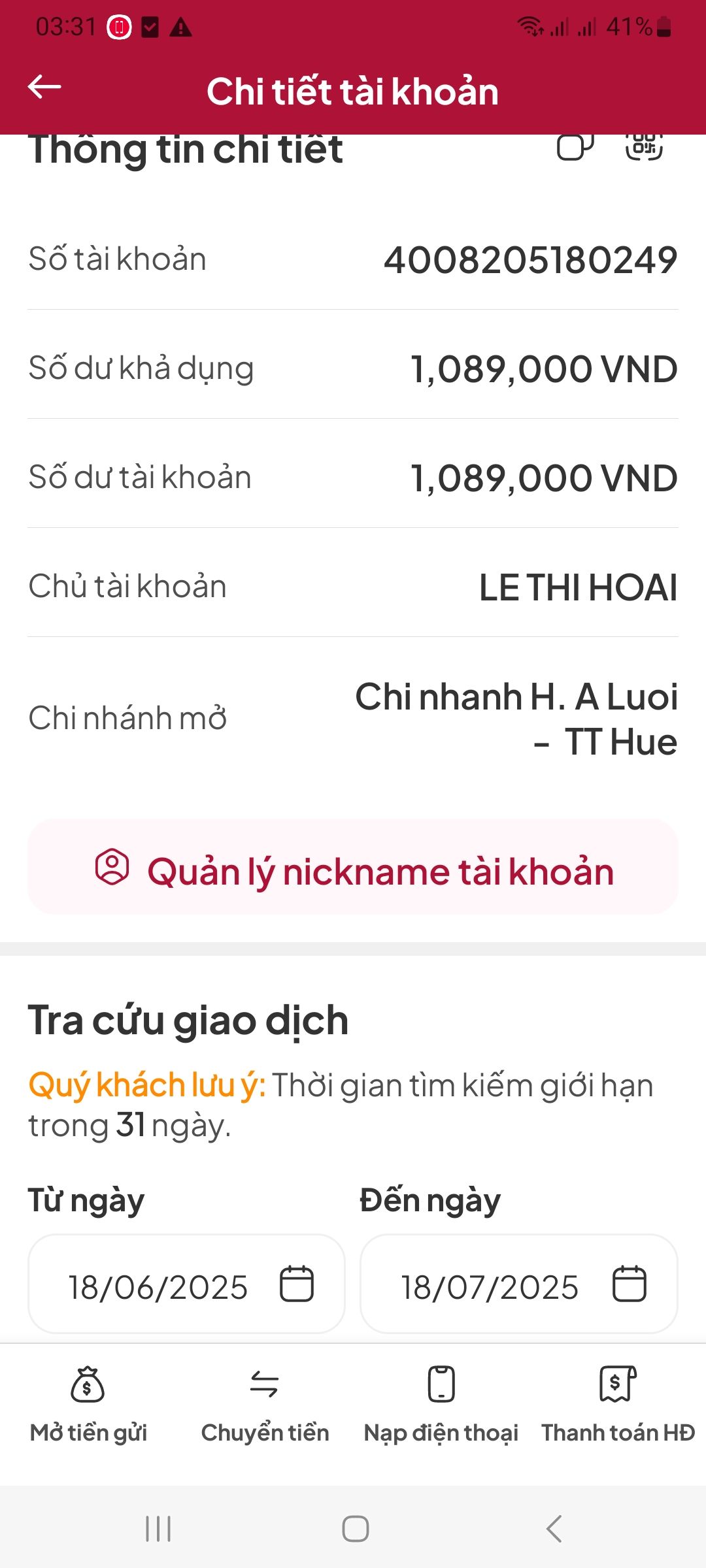Viewport: 706px width, 1568px height.
Task: Open the account QR code
Action: [x=644, y=147]
